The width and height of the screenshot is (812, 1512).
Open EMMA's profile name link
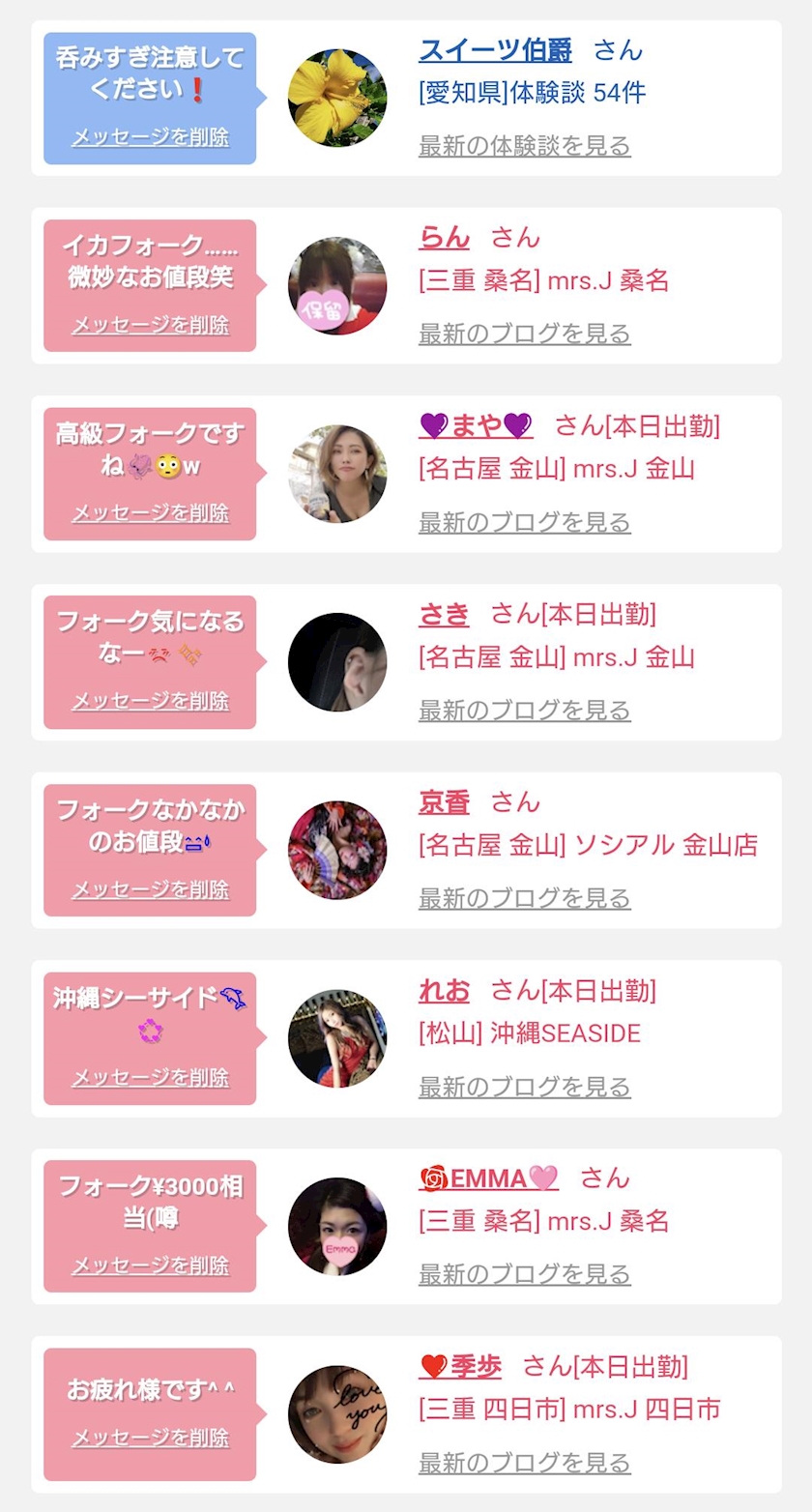coord(488,1178)
